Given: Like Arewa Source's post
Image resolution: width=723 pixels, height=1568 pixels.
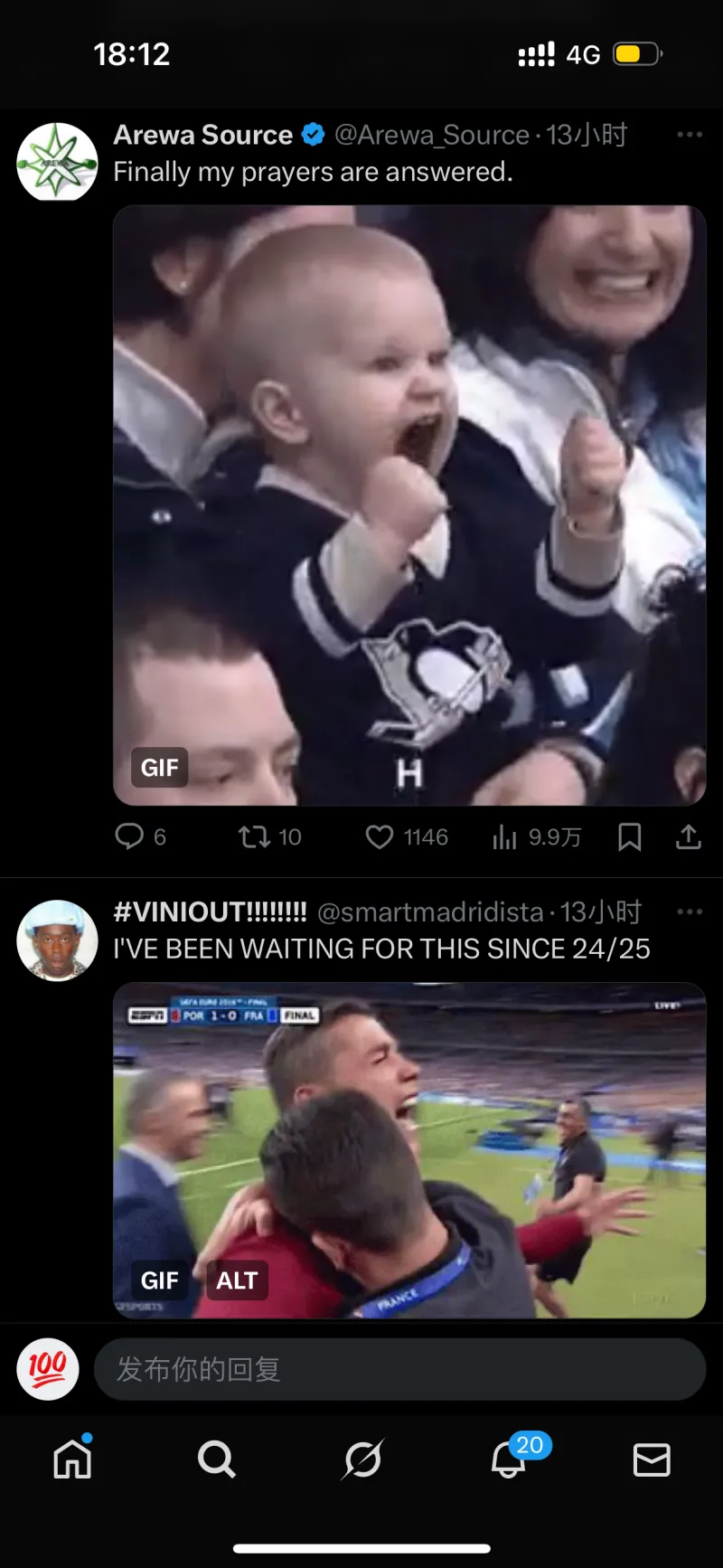Looking at the screenshot, I should coord(380,836).
